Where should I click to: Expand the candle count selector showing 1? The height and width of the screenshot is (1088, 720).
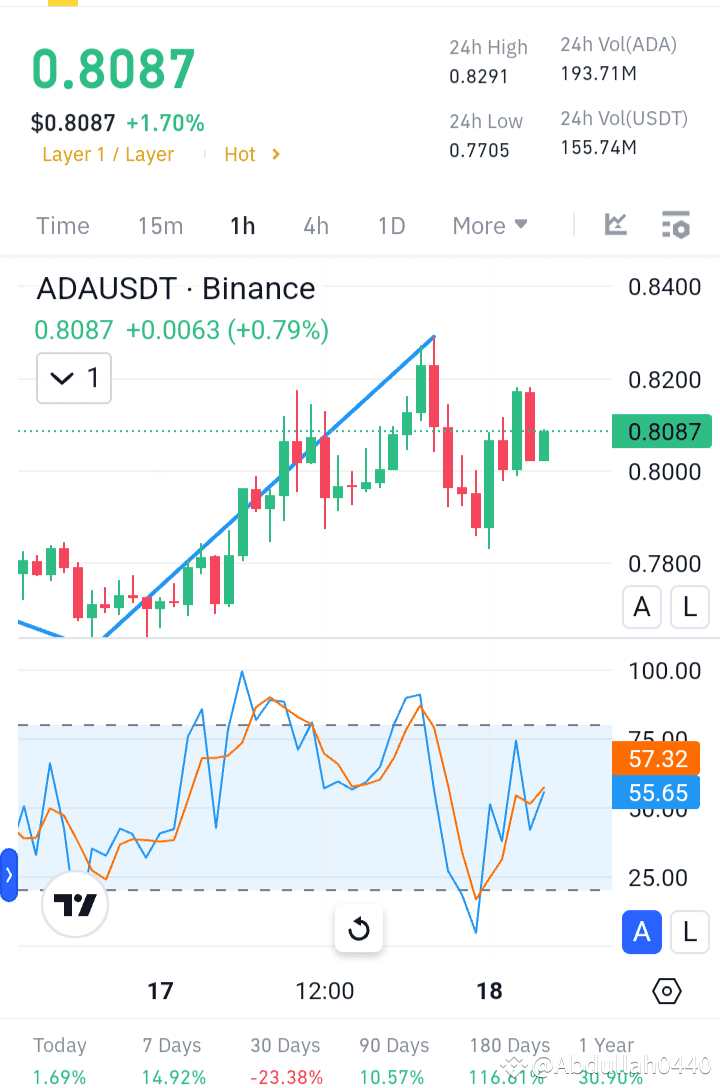click(73, 378)
